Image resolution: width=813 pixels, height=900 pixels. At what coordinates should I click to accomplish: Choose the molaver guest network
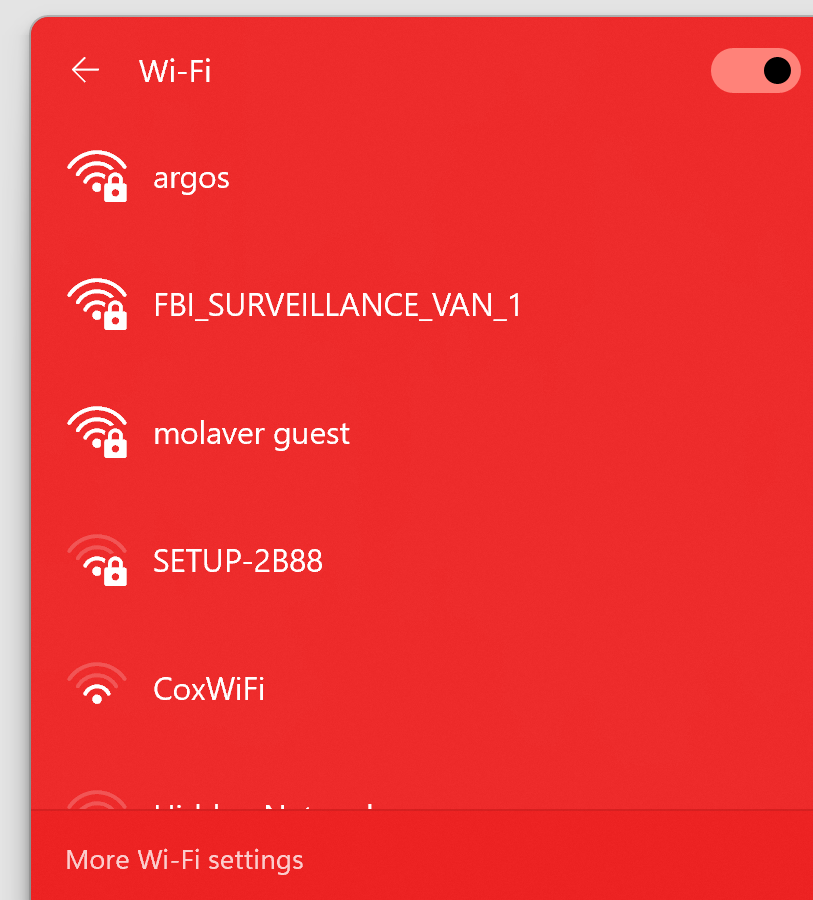click(251, 433)
